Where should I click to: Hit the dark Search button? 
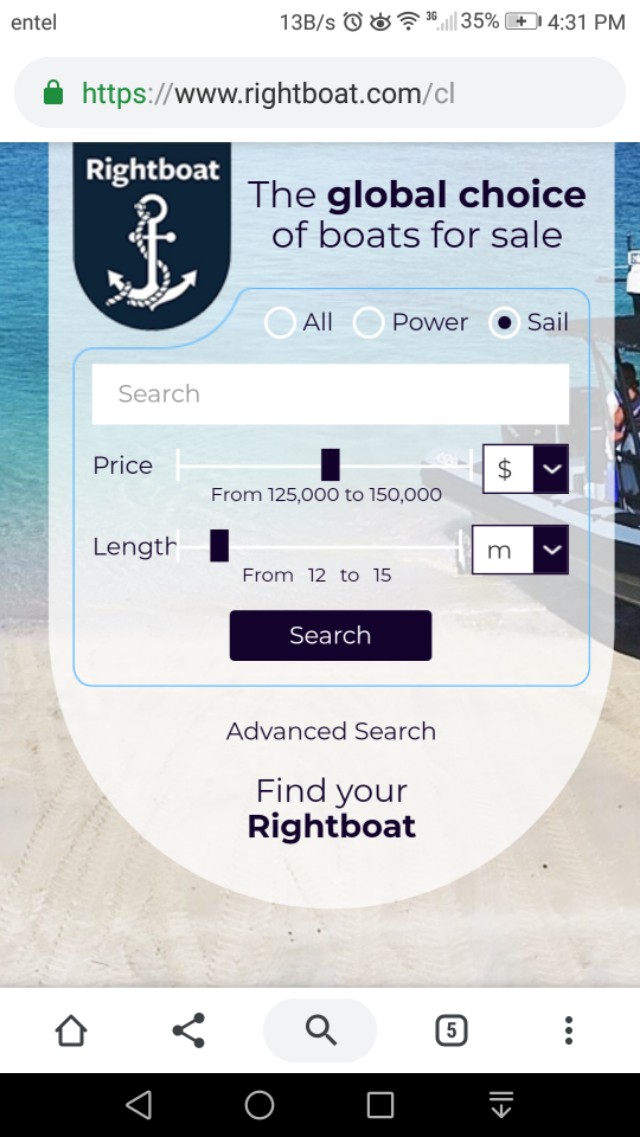(x=330, y=636)
